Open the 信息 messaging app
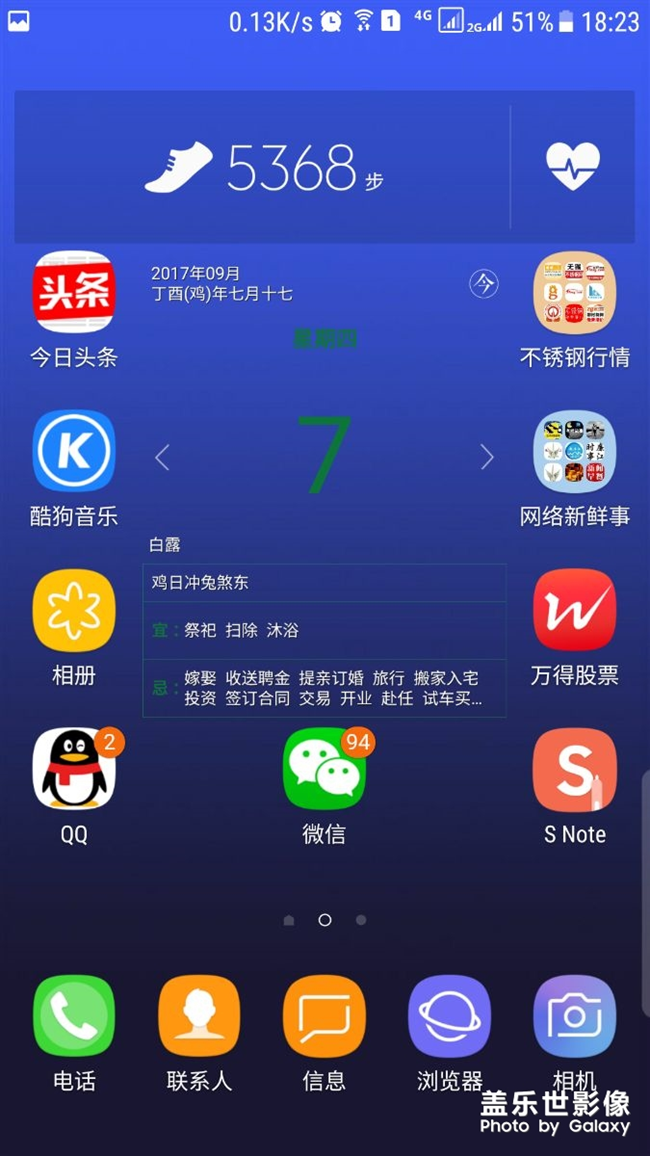650x1156 pixels. point(324,1016)
